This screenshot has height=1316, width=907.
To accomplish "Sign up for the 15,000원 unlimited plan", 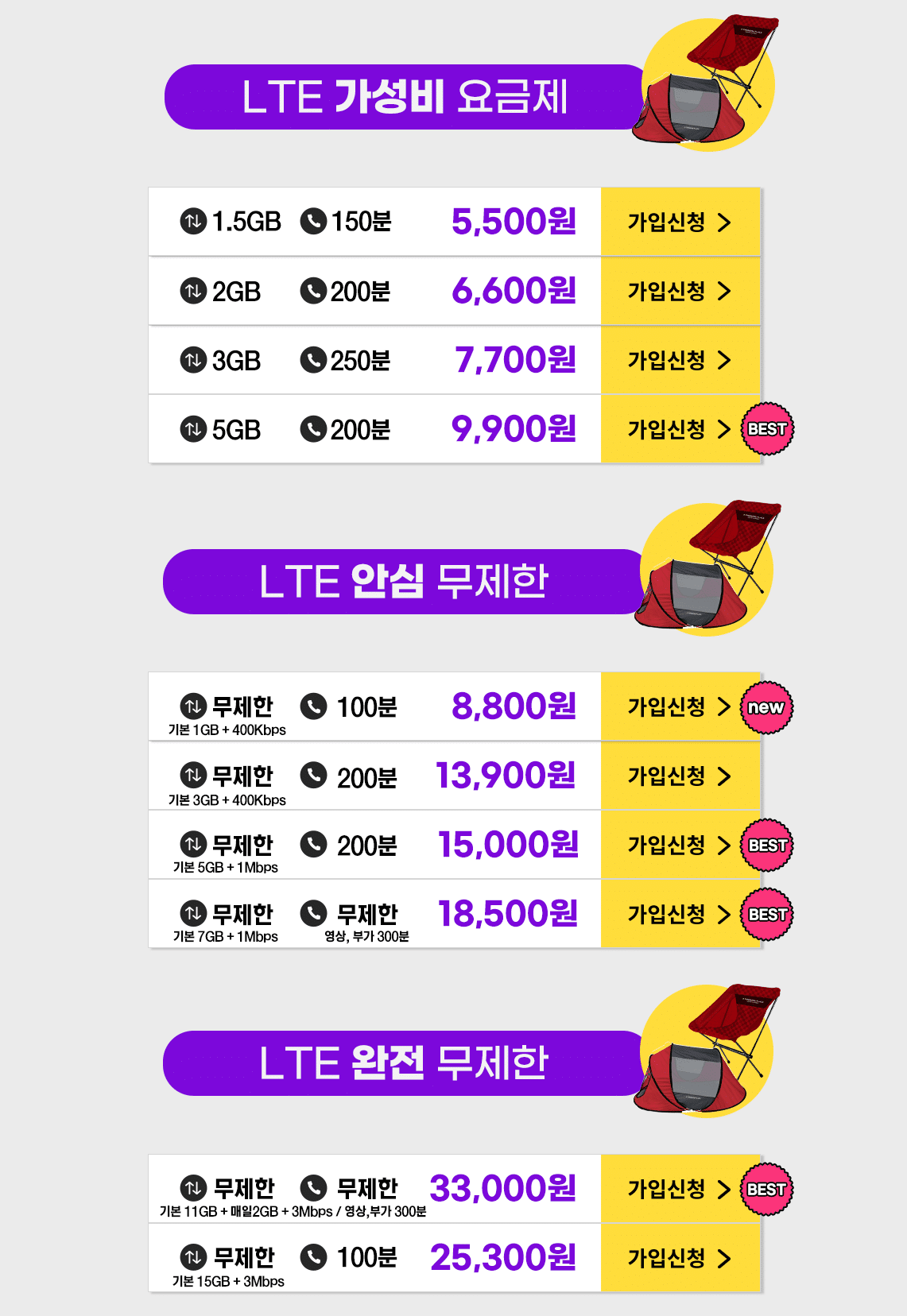I will coord(680,845).
